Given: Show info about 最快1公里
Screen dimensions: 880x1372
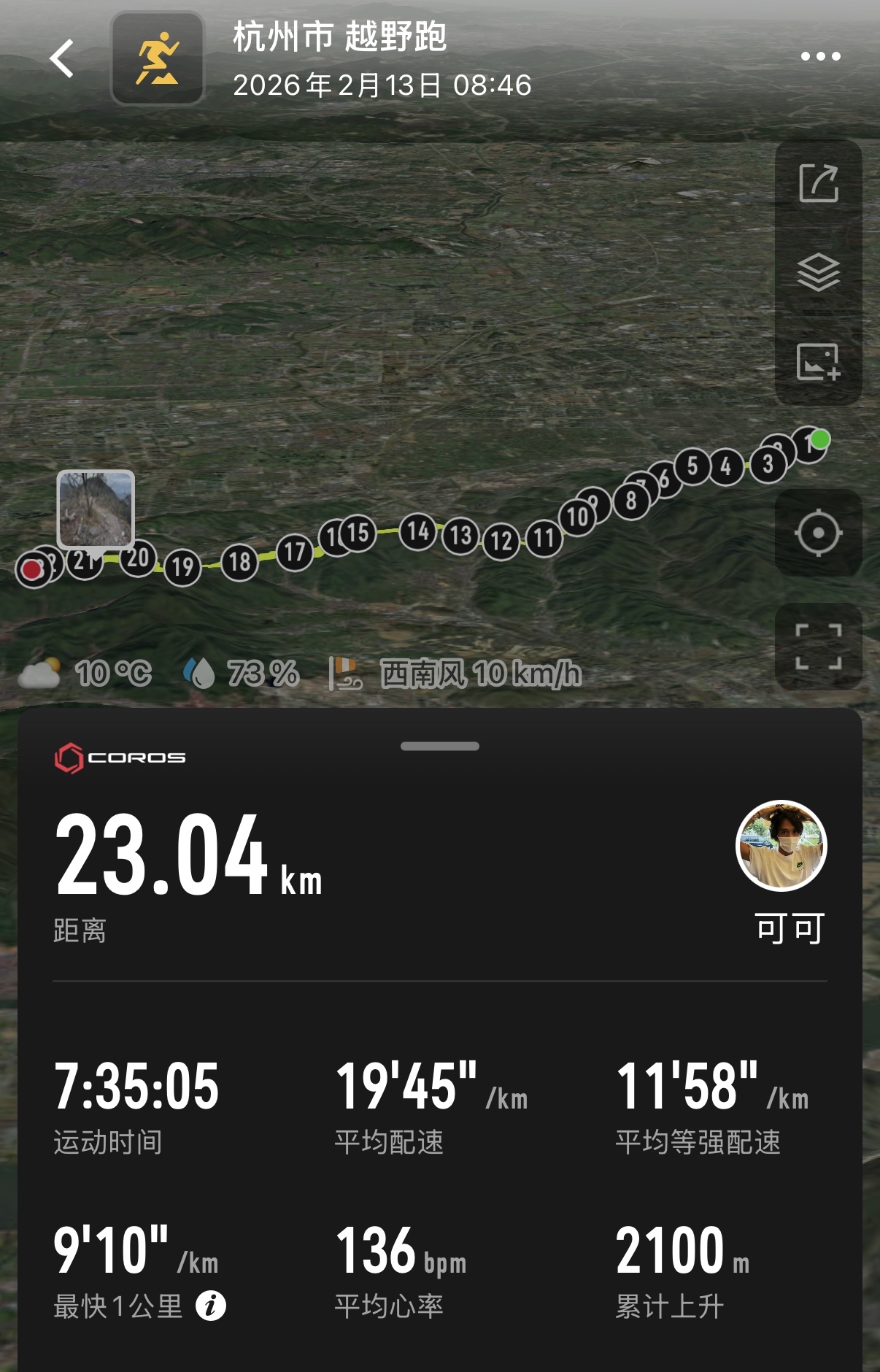Looking at the screenshot, I should tap(211, 1306).
